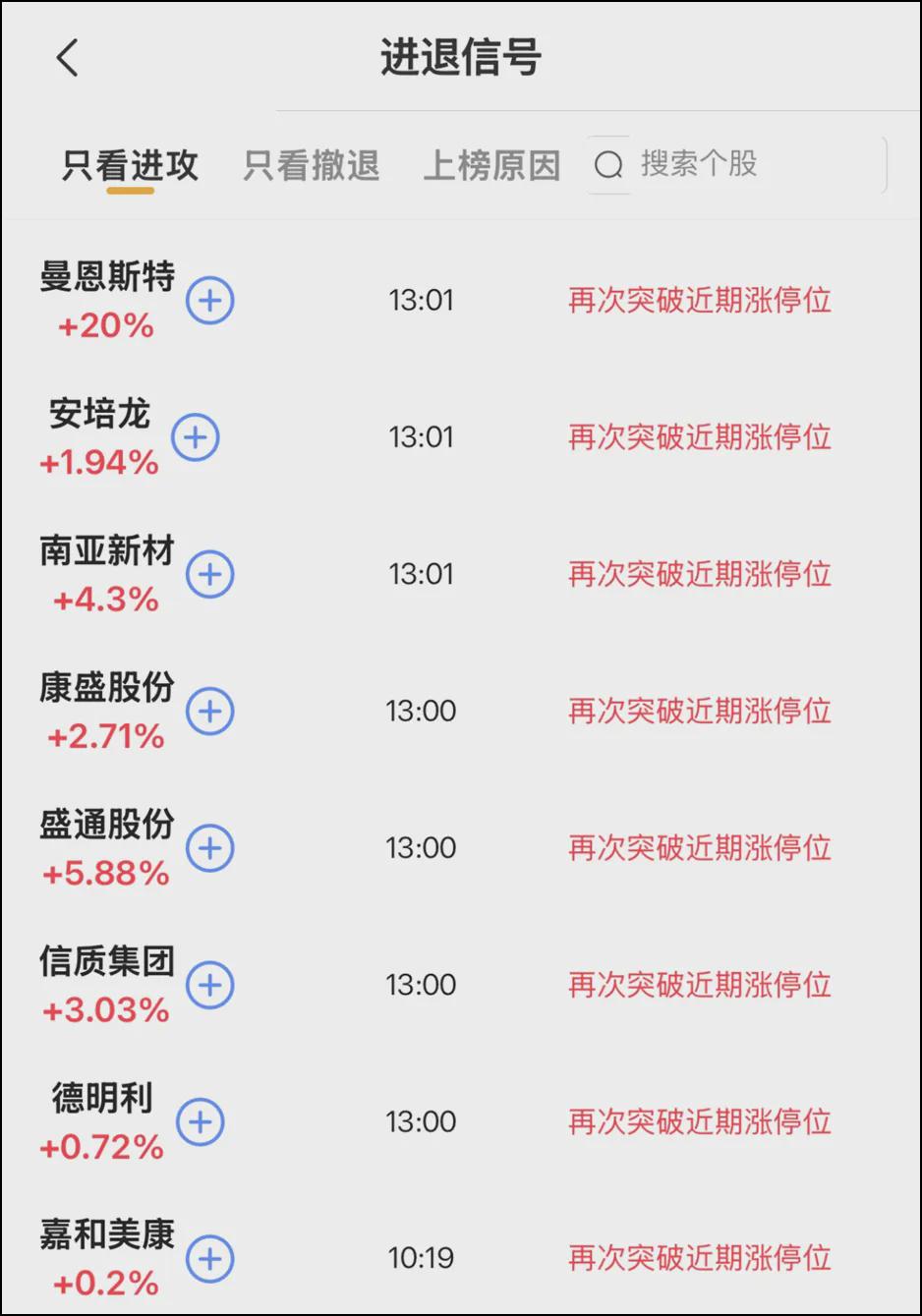Go back using the top-left arrow
This screenshot has width=922, height=1316.
(67, 58)
